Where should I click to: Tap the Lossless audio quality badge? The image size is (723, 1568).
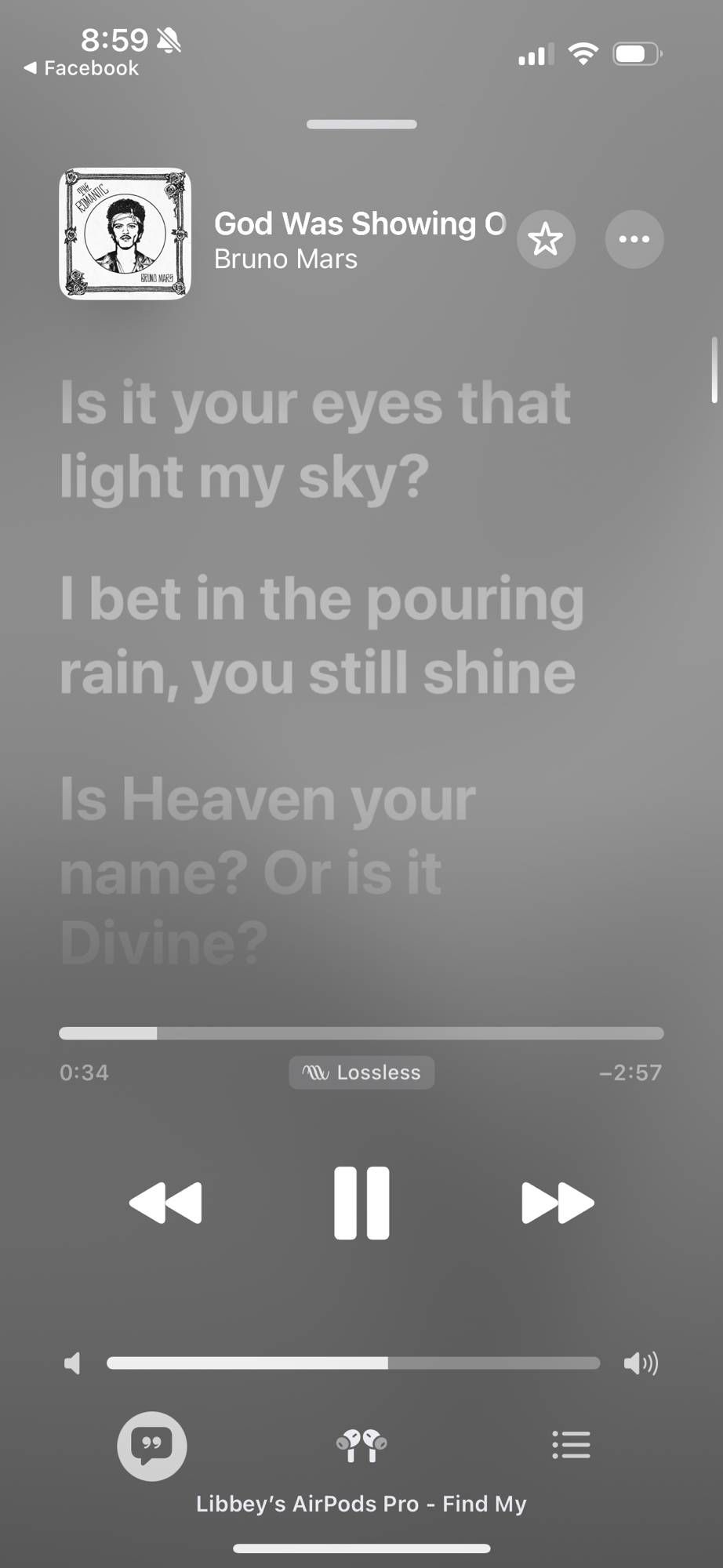click(361, 1073)
